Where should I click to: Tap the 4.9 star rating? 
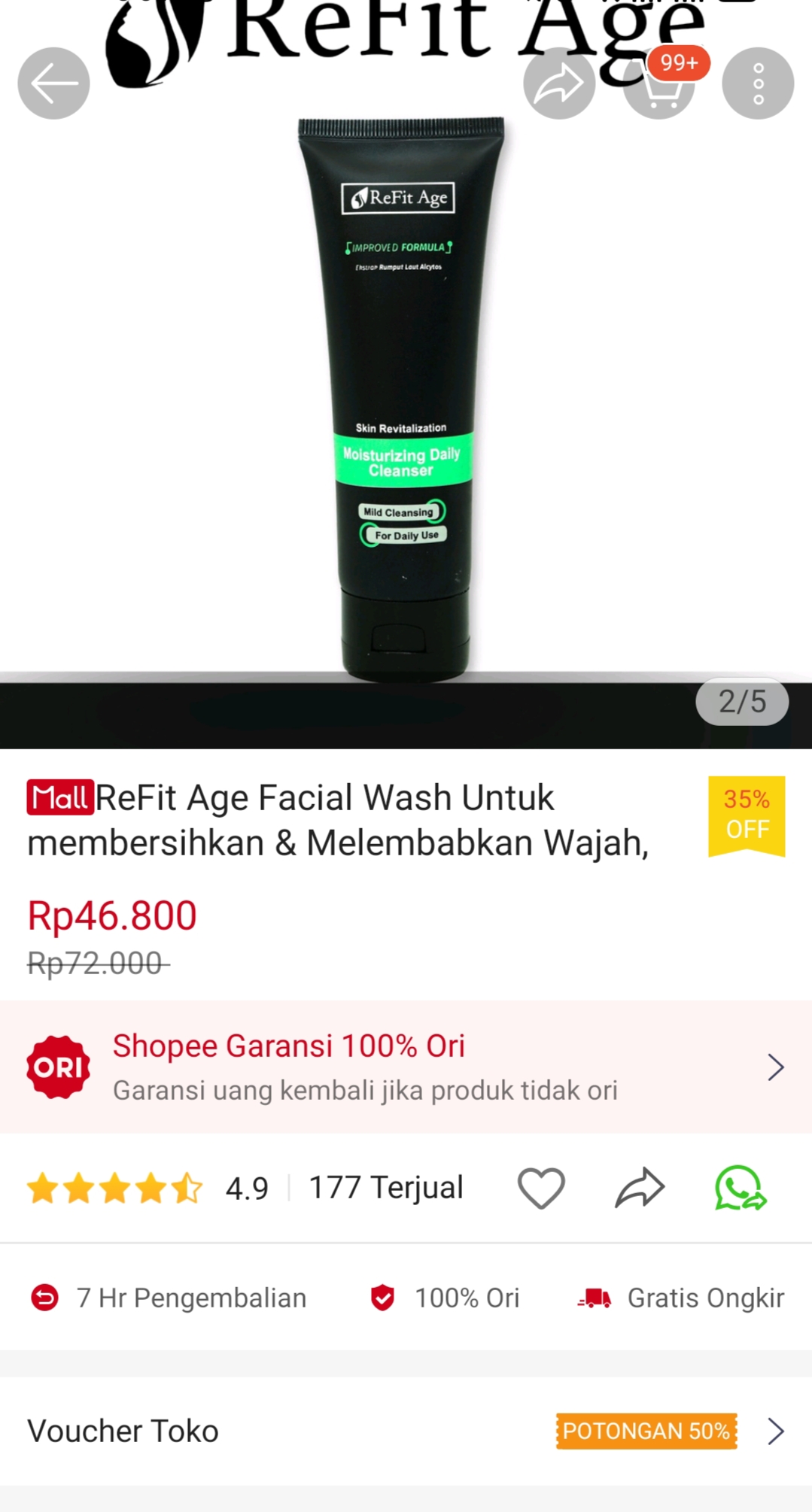pos(147,1189)
